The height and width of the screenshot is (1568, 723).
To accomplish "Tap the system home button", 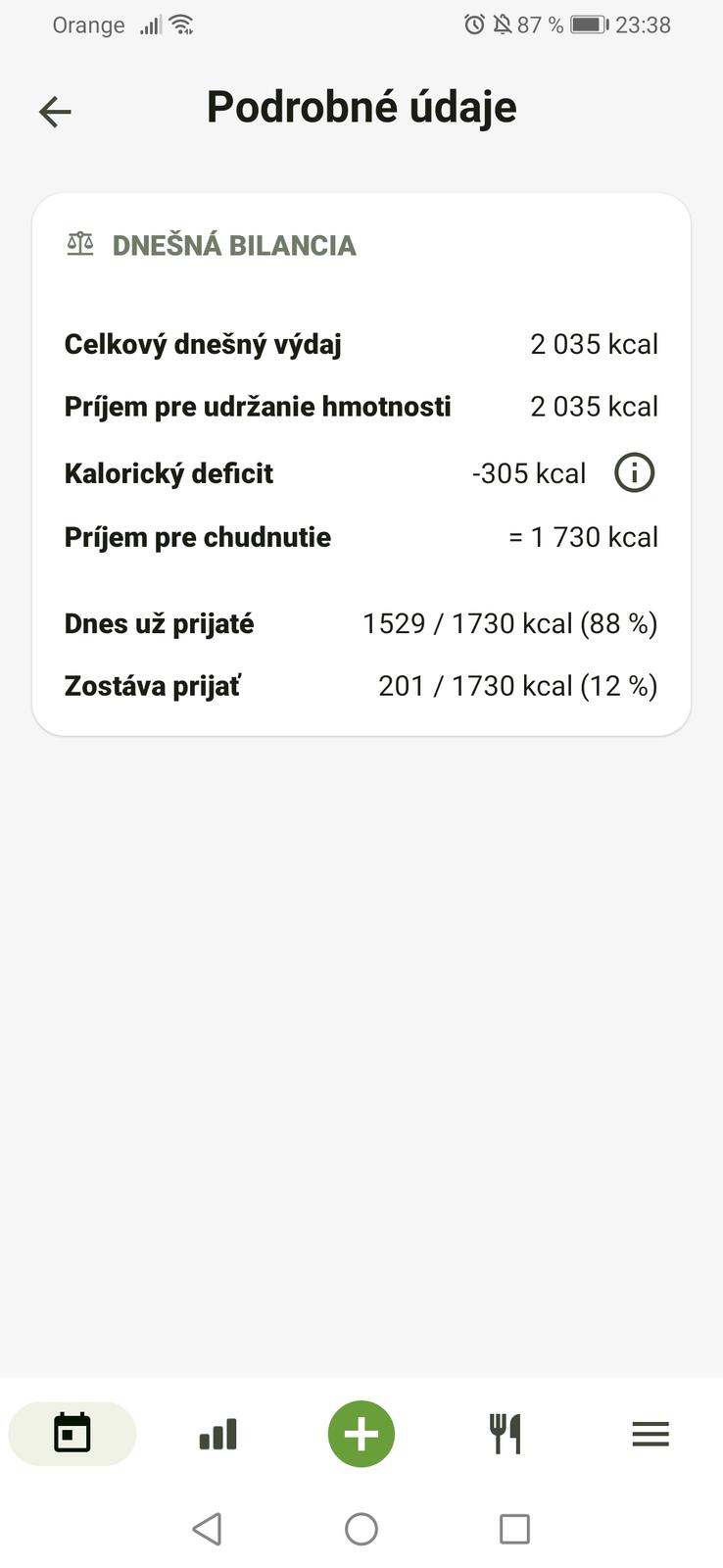I will click(x=361, y=1529).
